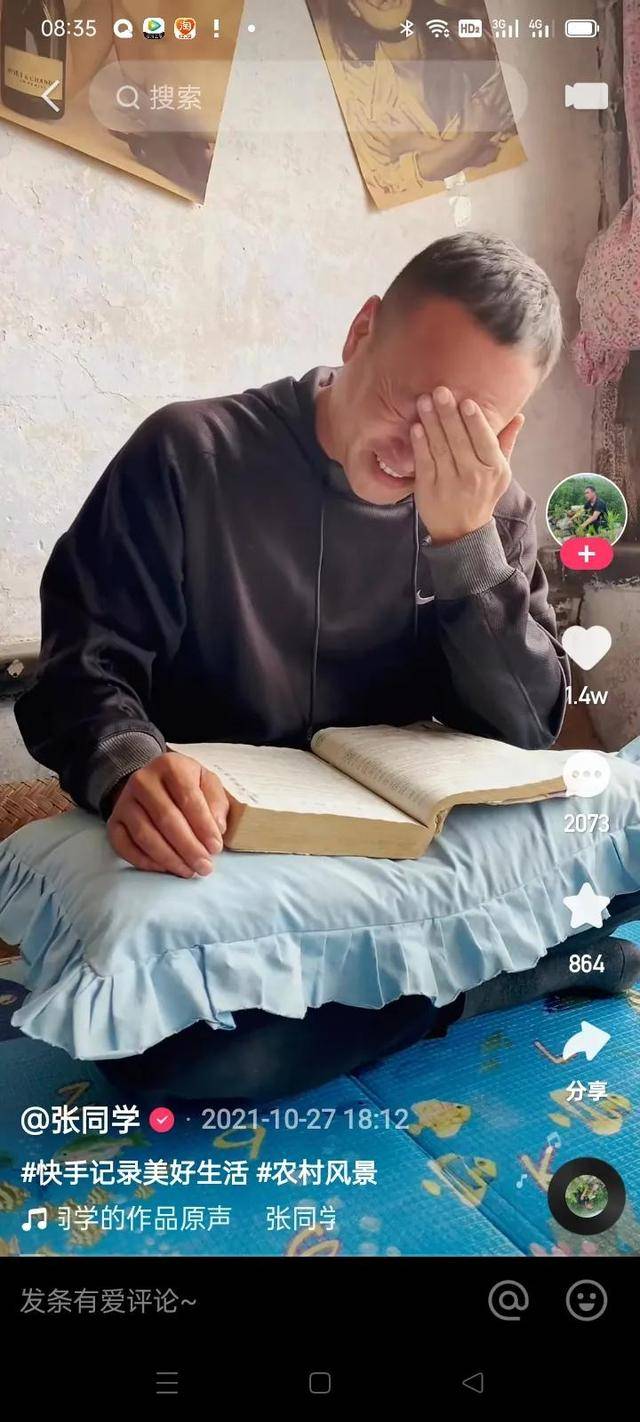The height and width of the screenshot is (1422, 640).
Task: Tap the system home button
Action: 320,1383
